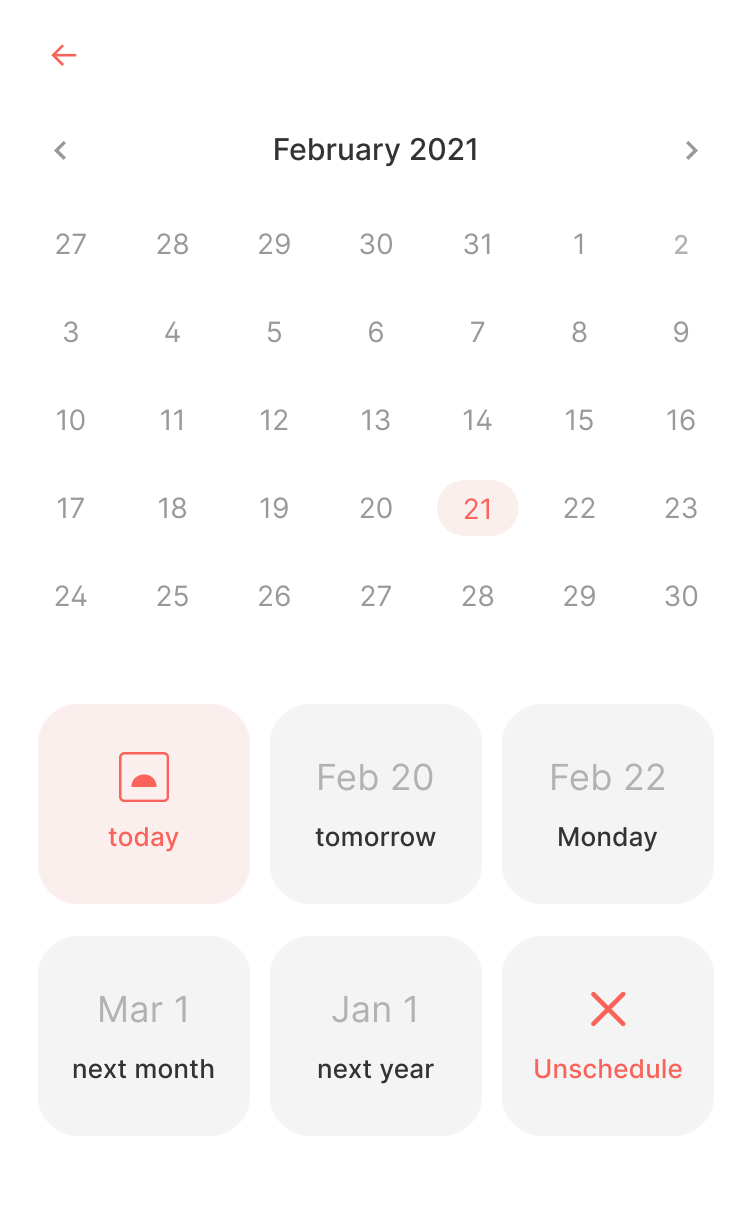
Task: Pick date 25 in the calendar
Action: click(172, 596)
